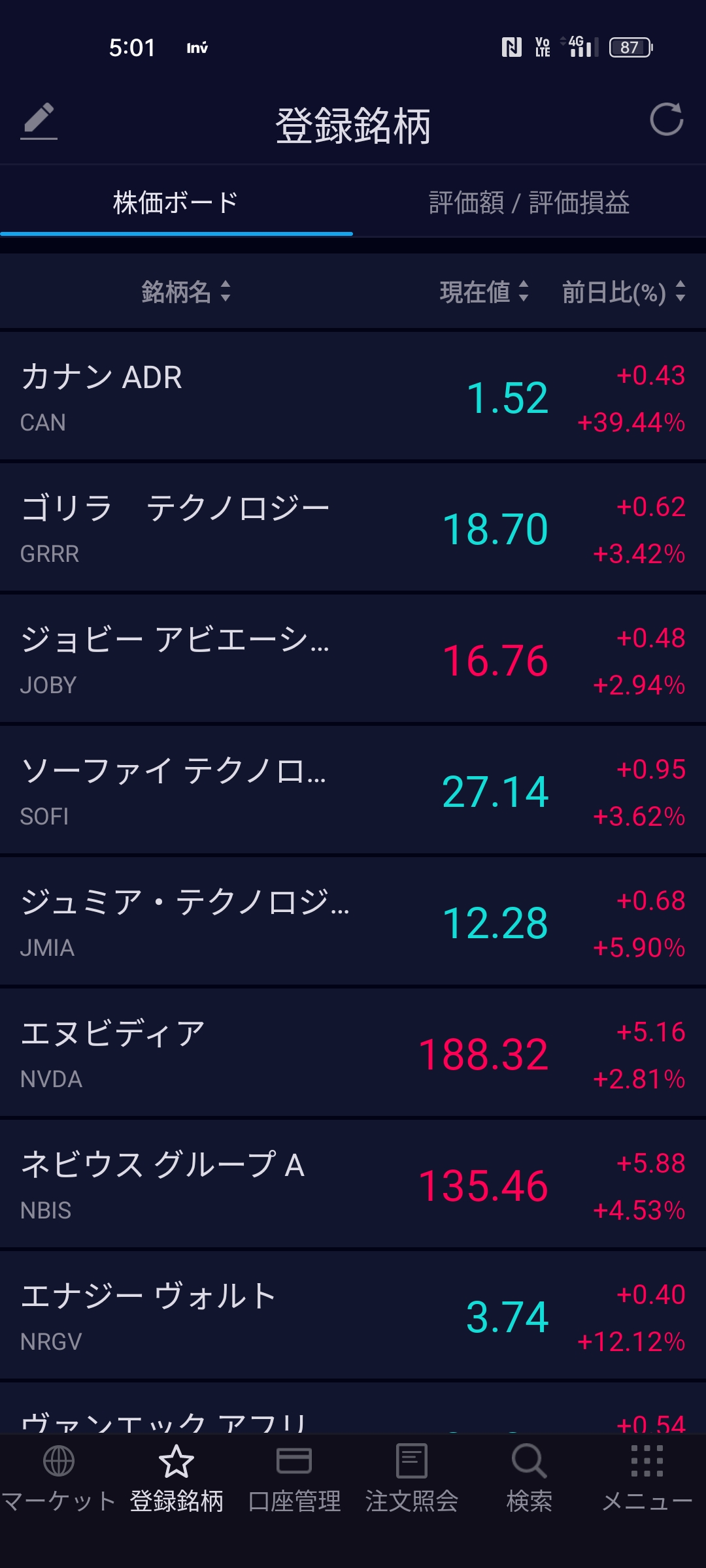Screen dimensions: 706x1568
Task: View details for SOFI
Action: coord(353,791)
